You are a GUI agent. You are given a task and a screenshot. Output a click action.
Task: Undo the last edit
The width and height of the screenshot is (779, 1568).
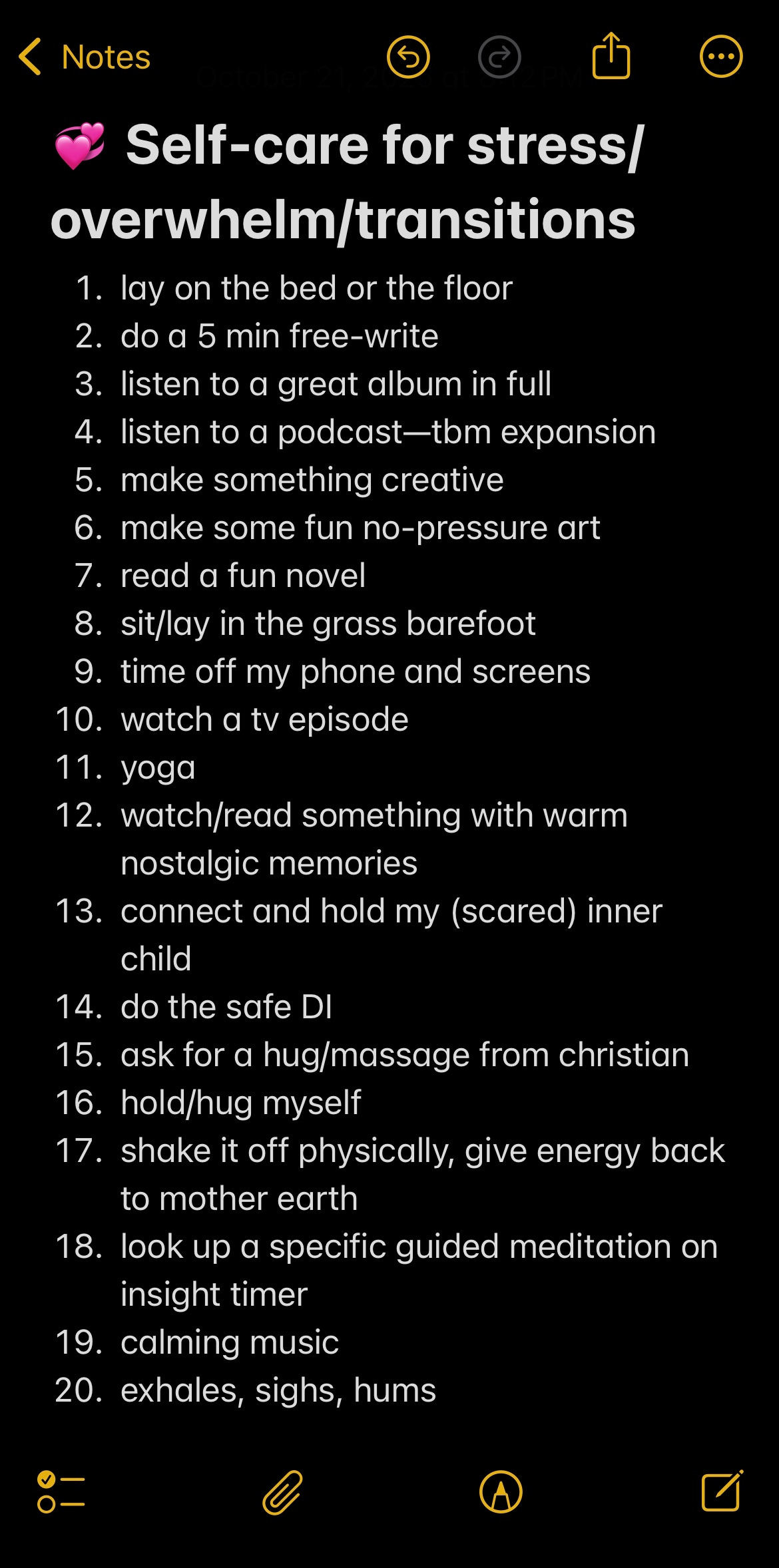pos(408,57)
